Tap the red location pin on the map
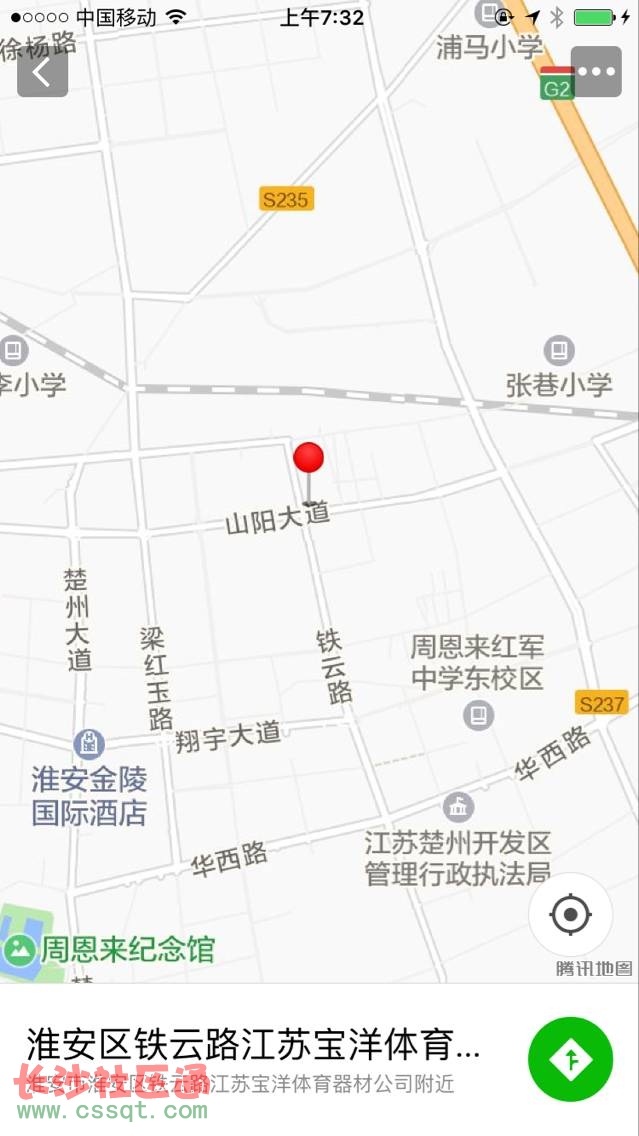 click(x=309, y=473)
